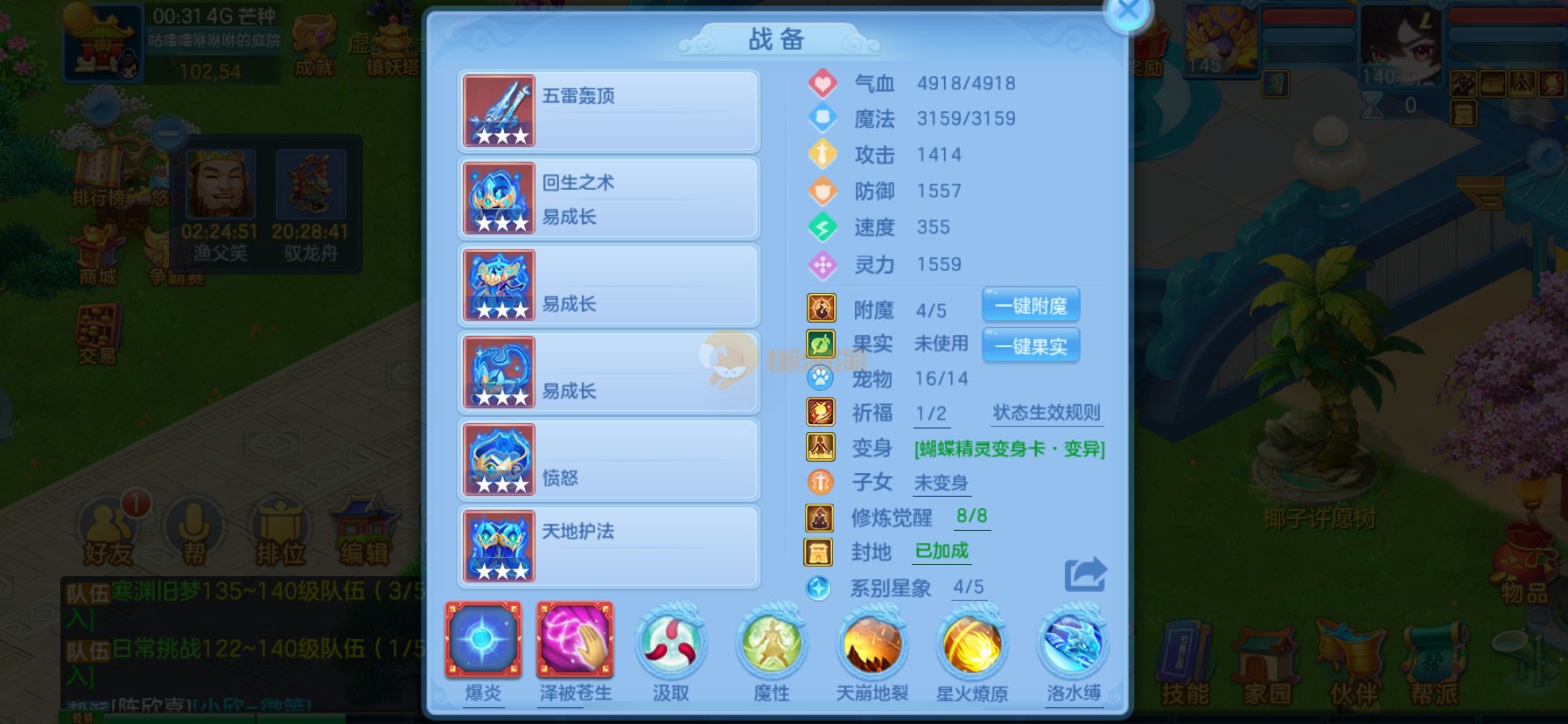
Task: Open the 回生之术 equipment row
Action: pos(608,198)
